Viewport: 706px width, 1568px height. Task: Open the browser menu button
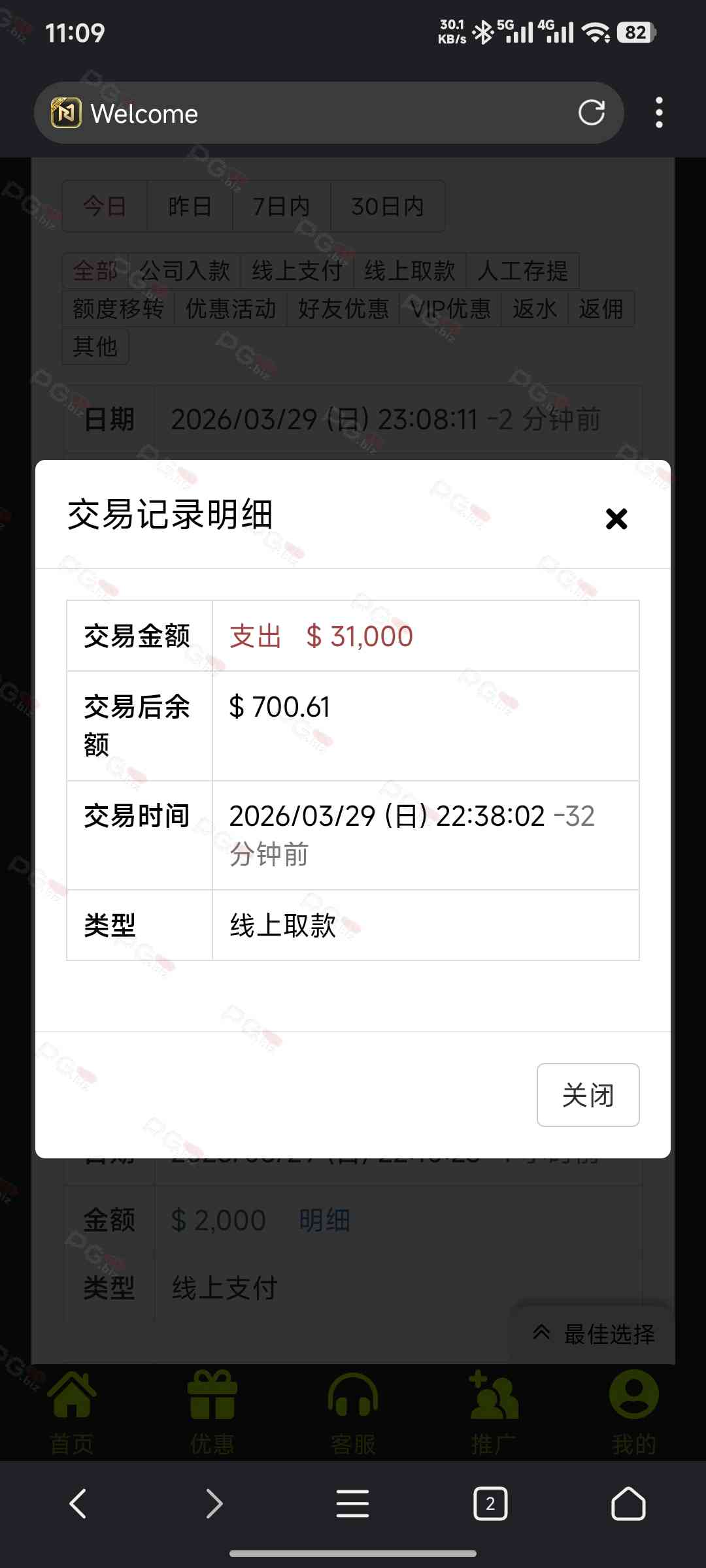pyautogui.click(x=352, y=1504)
